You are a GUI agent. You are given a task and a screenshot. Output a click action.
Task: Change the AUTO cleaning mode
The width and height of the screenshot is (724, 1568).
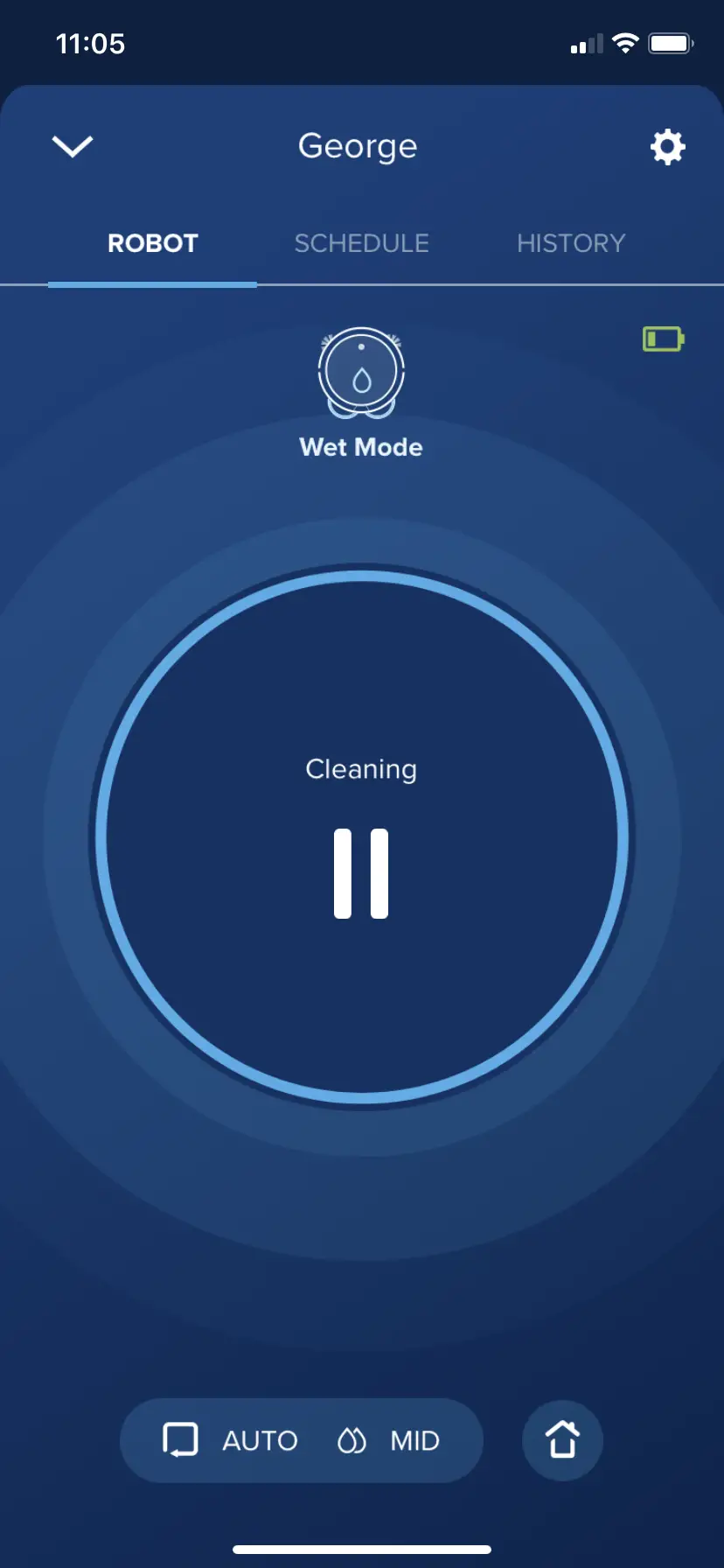click(231, 1440)
